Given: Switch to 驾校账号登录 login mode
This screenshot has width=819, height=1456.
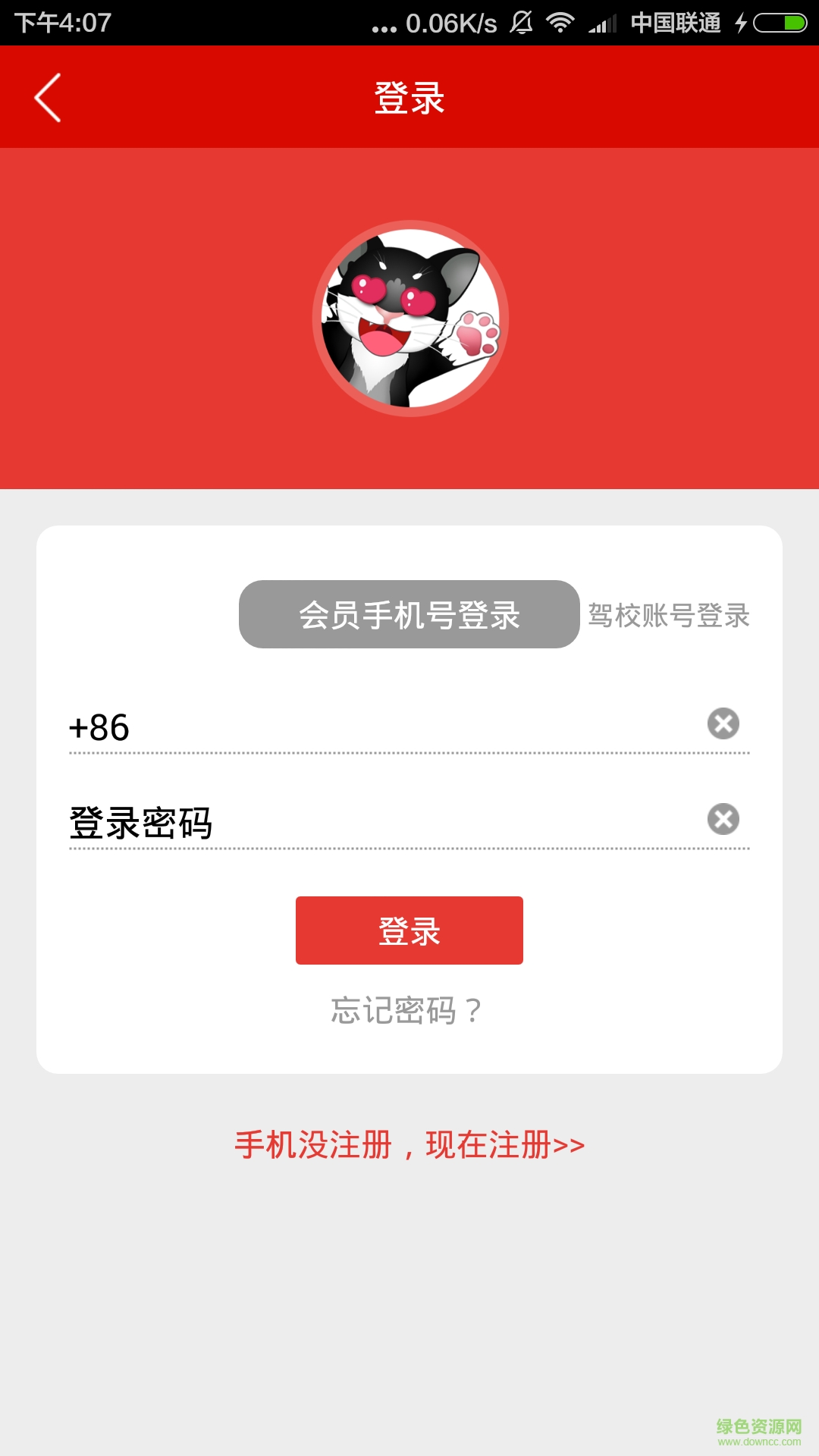Looking at the screenshot, I should click(x=667, y=617).
